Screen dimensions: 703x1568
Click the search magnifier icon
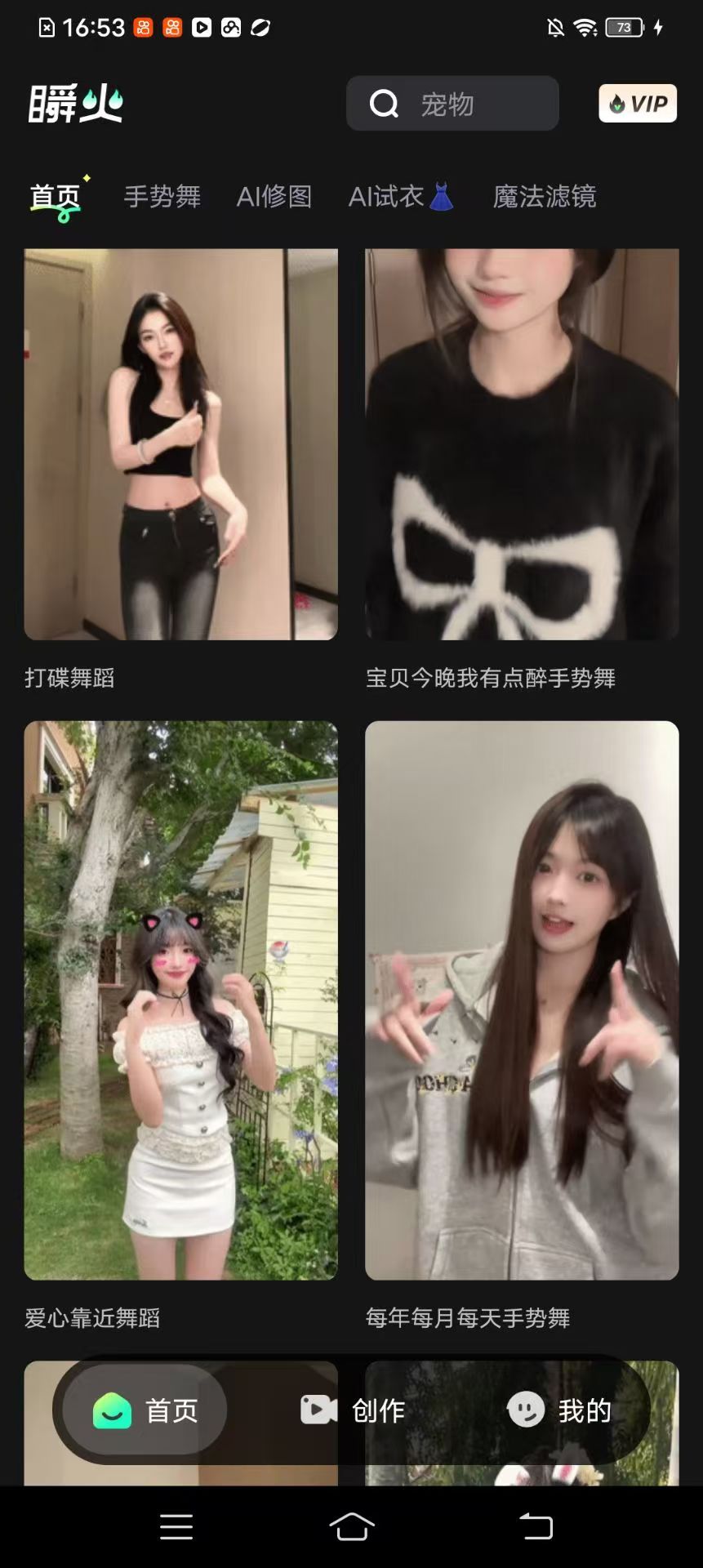click(384, 103)
